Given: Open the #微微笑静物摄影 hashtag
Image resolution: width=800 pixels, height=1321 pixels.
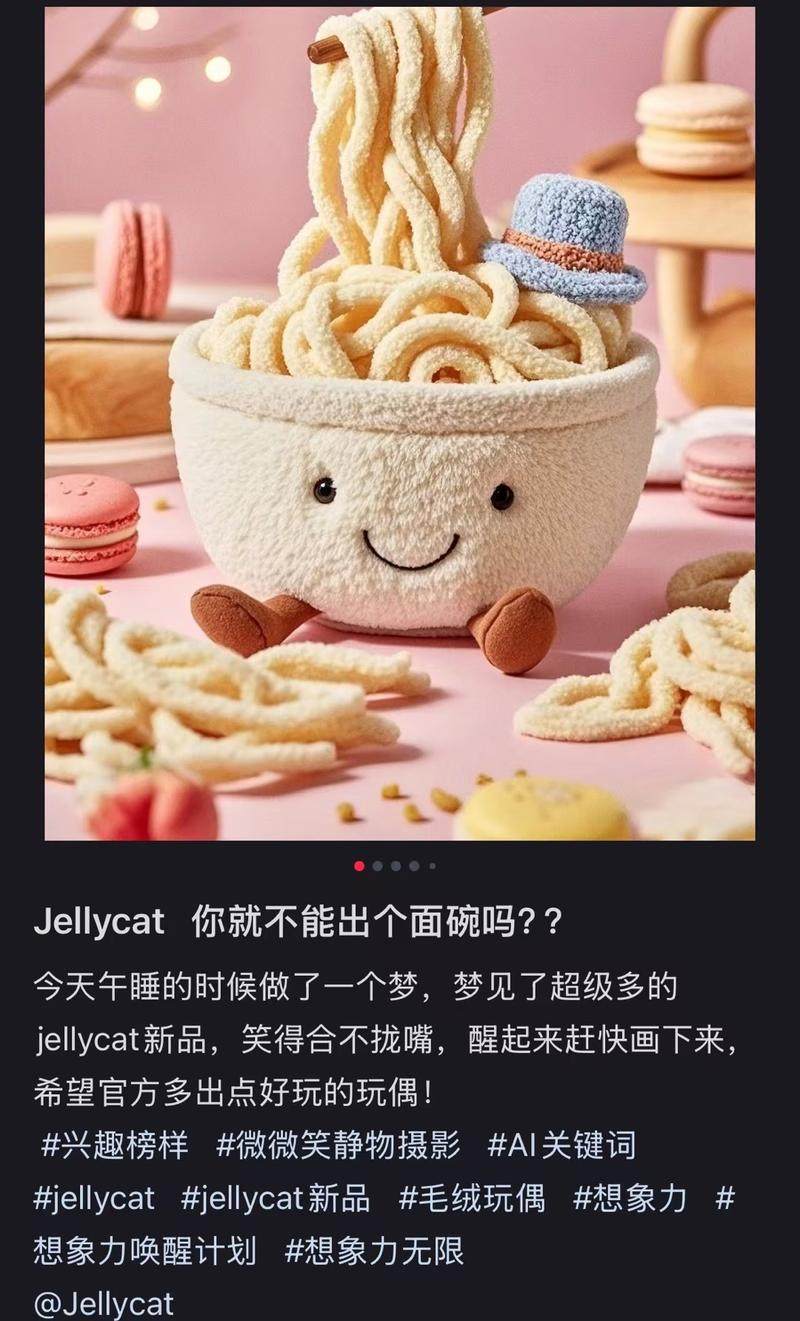Looking at the screenshot, I should 338,1145.
